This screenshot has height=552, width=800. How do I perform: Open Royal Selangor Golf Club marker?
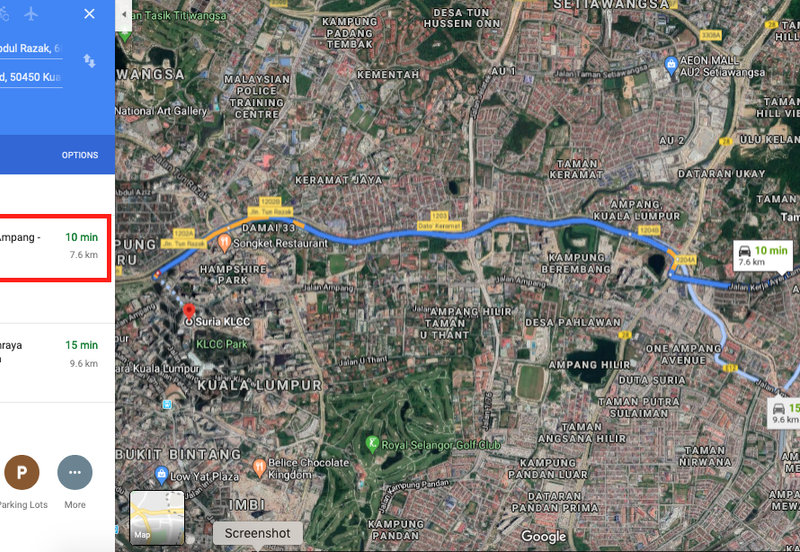pos(374,444)
